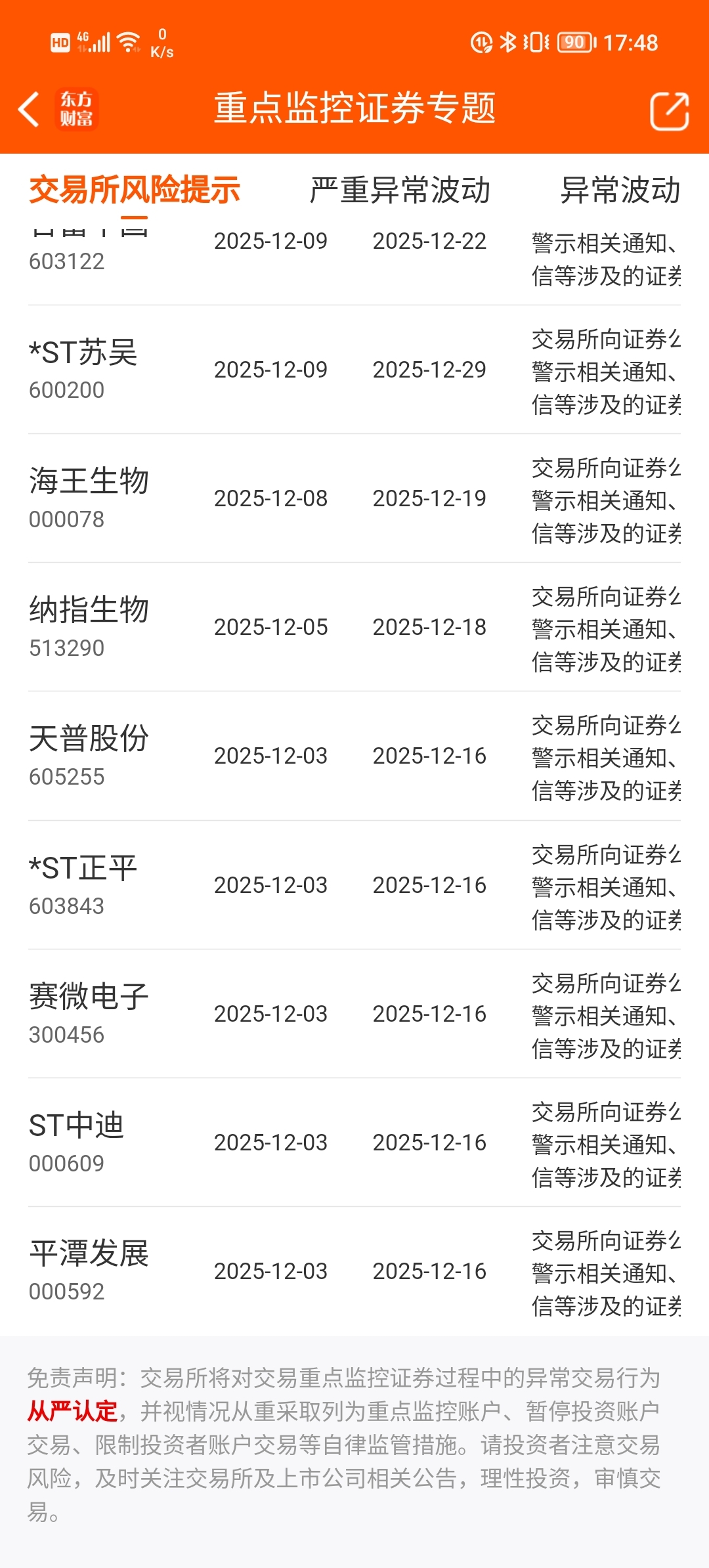Switch to the 严重异常波动 tab
This screenshot has width=709, height=1568.
pyautogui.click(x=400, y=190)
